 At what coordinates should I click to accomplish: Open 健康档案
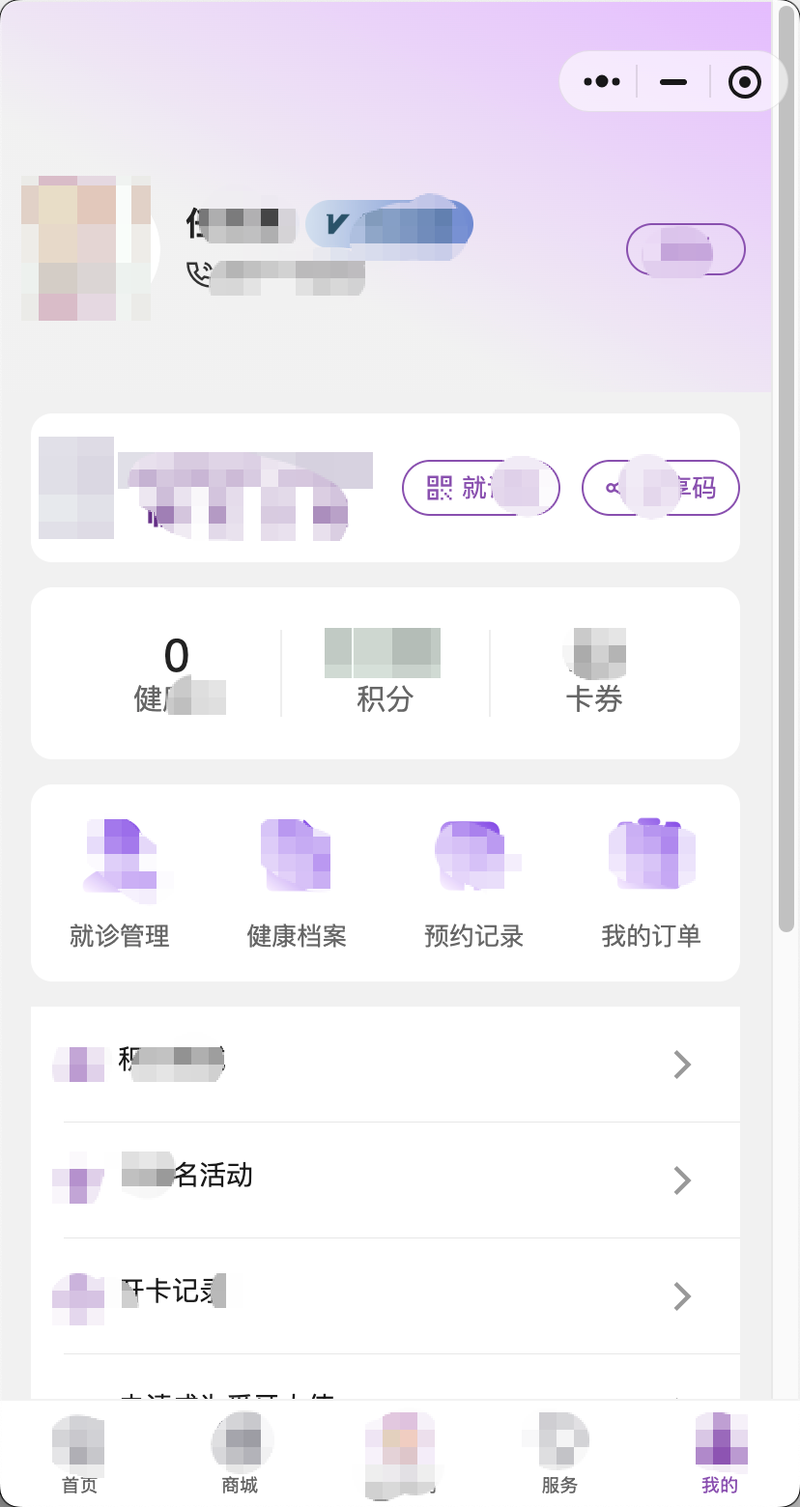296,882
